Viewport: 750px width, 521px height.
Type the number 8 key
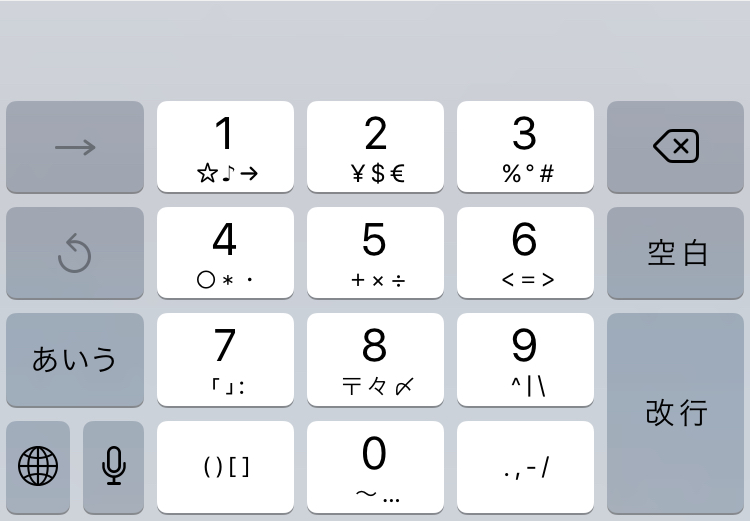coord(375,359)
